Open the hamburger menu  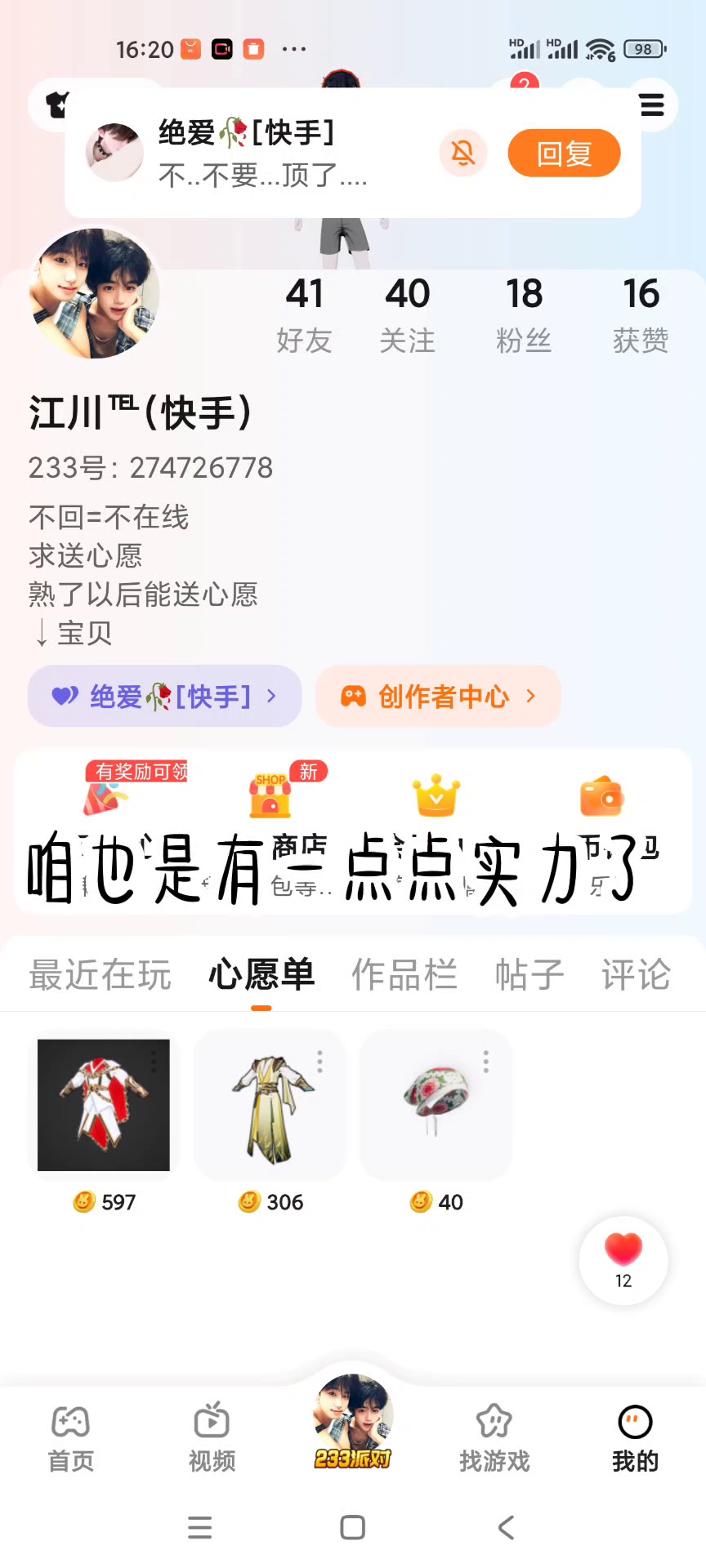click(x=651, y=105)
